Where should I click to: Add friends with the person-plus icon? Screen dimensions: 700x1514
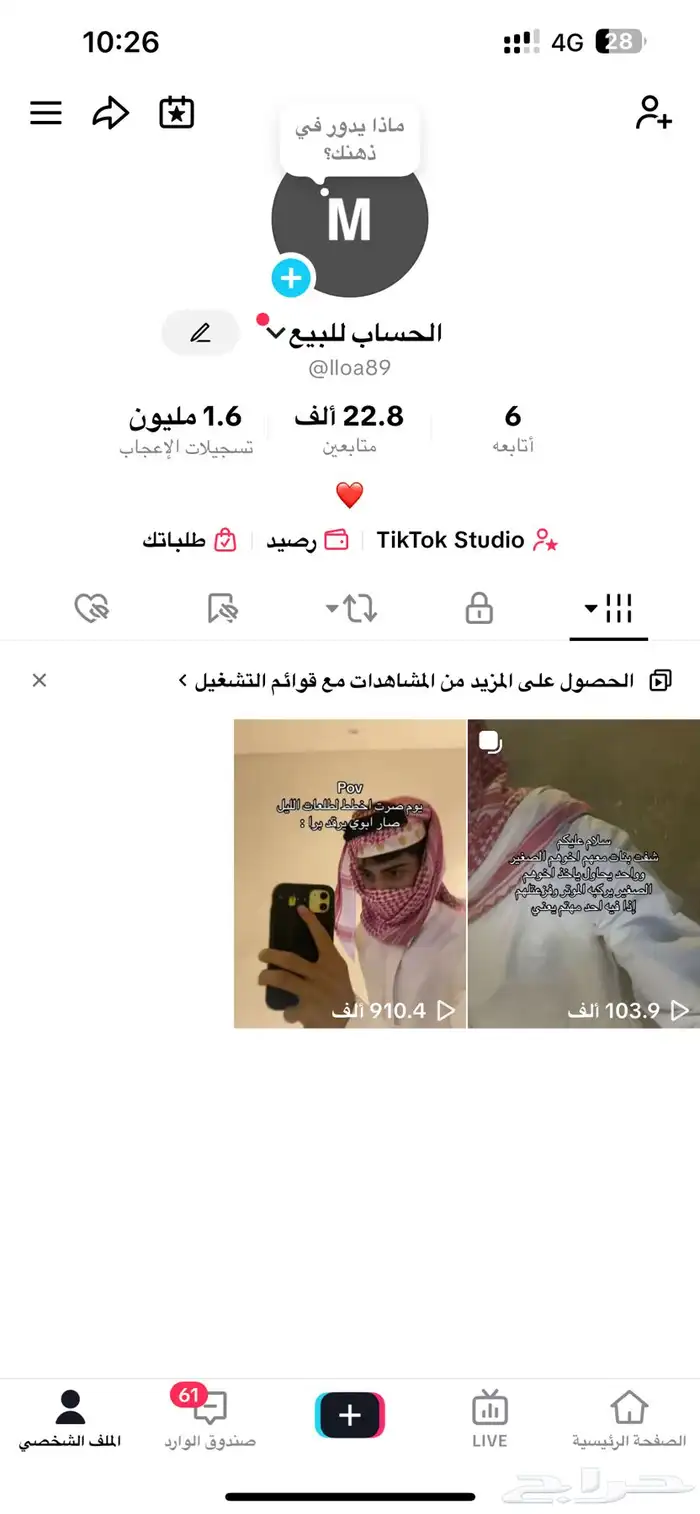coord(653,113)
